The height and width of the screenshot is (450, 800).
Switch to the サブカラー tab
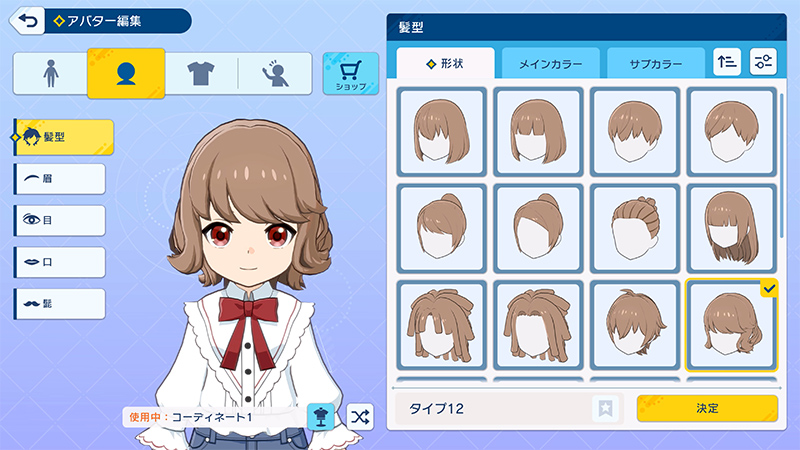coord(655,64)
